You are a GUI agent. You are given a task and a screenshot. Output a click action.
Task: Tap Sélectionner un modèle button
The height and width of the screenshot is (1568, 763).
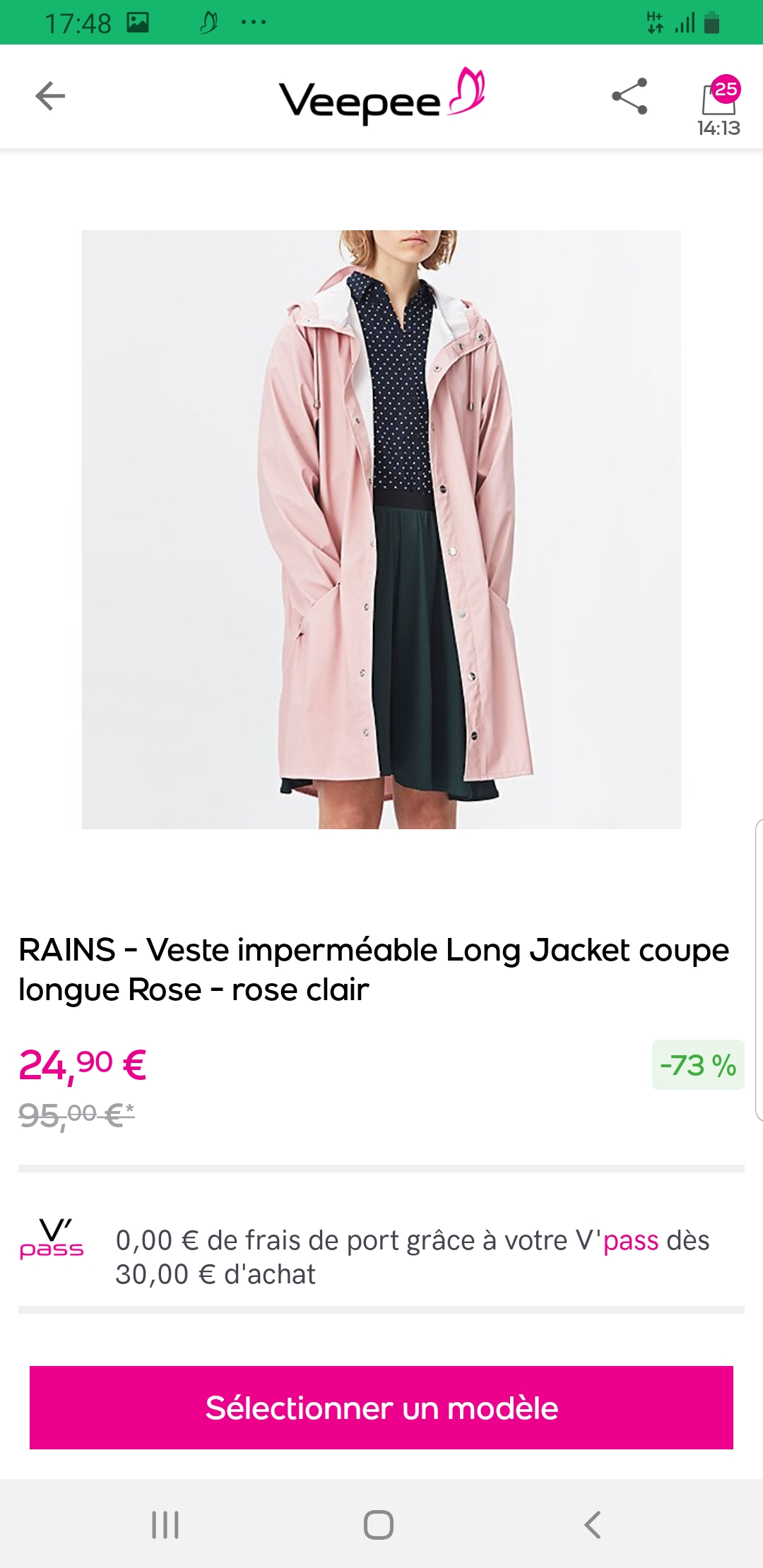point(381,1408)
